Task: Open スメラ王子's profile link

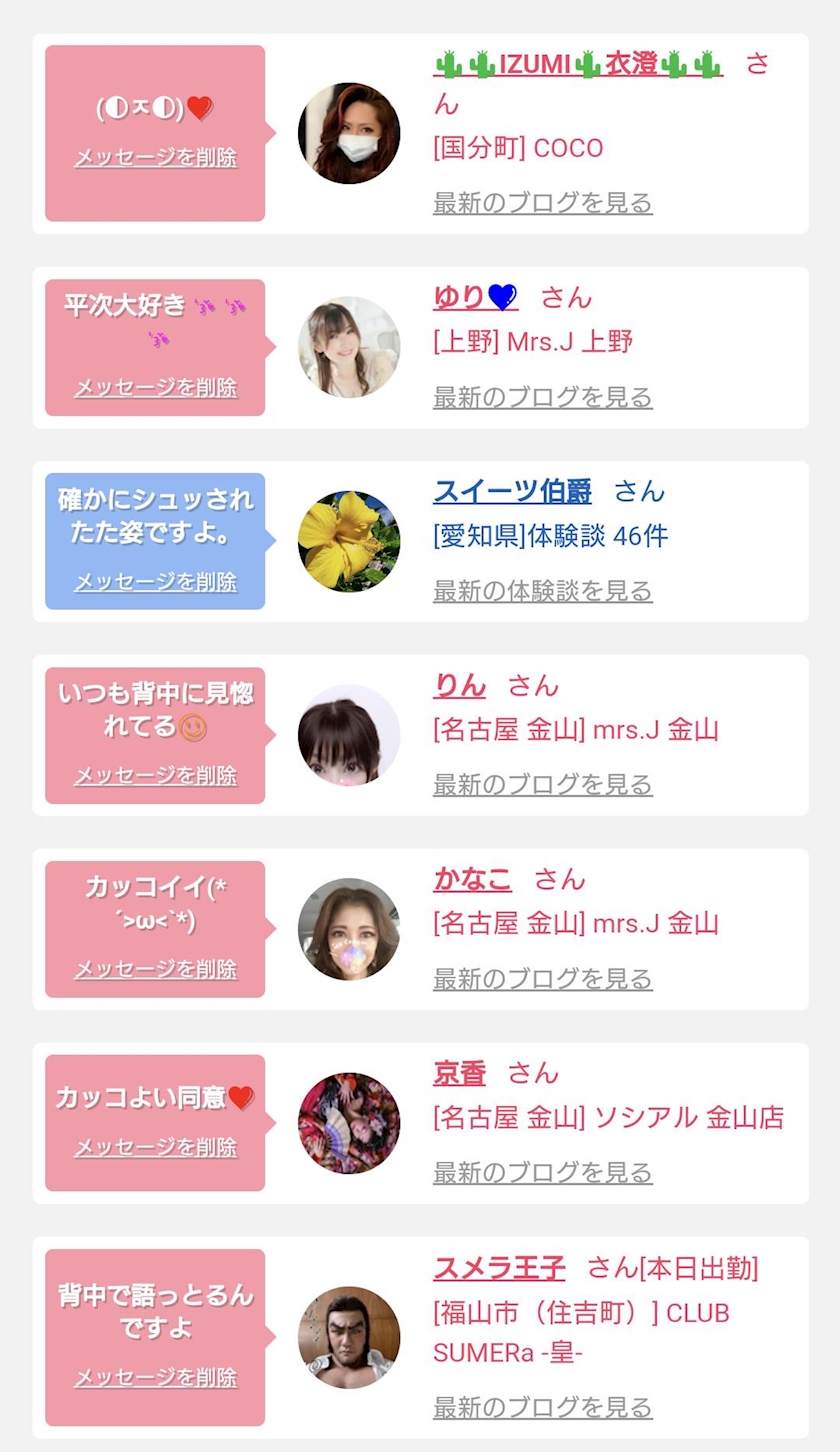Action: click(499, 1267)
